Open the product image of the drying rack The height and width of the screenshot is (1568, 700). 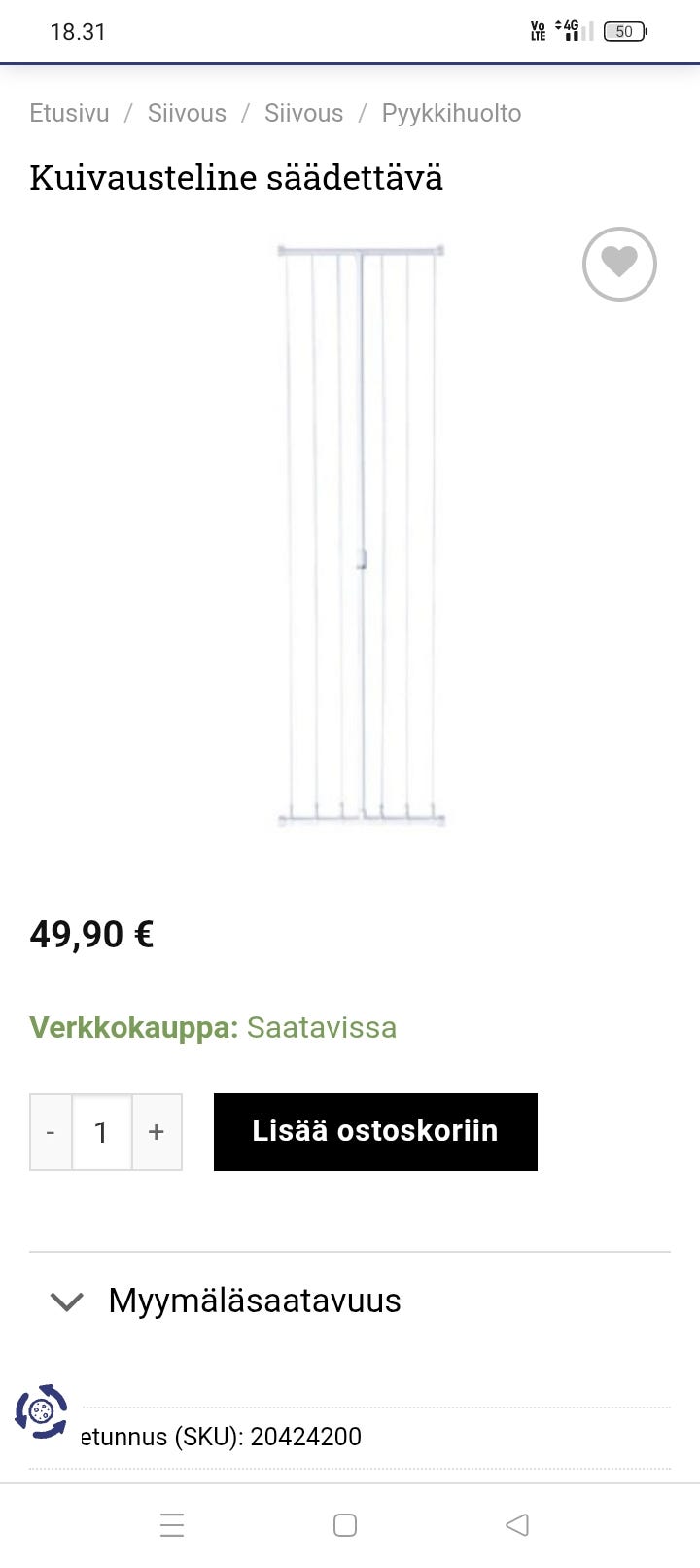(x=361, y=535)
